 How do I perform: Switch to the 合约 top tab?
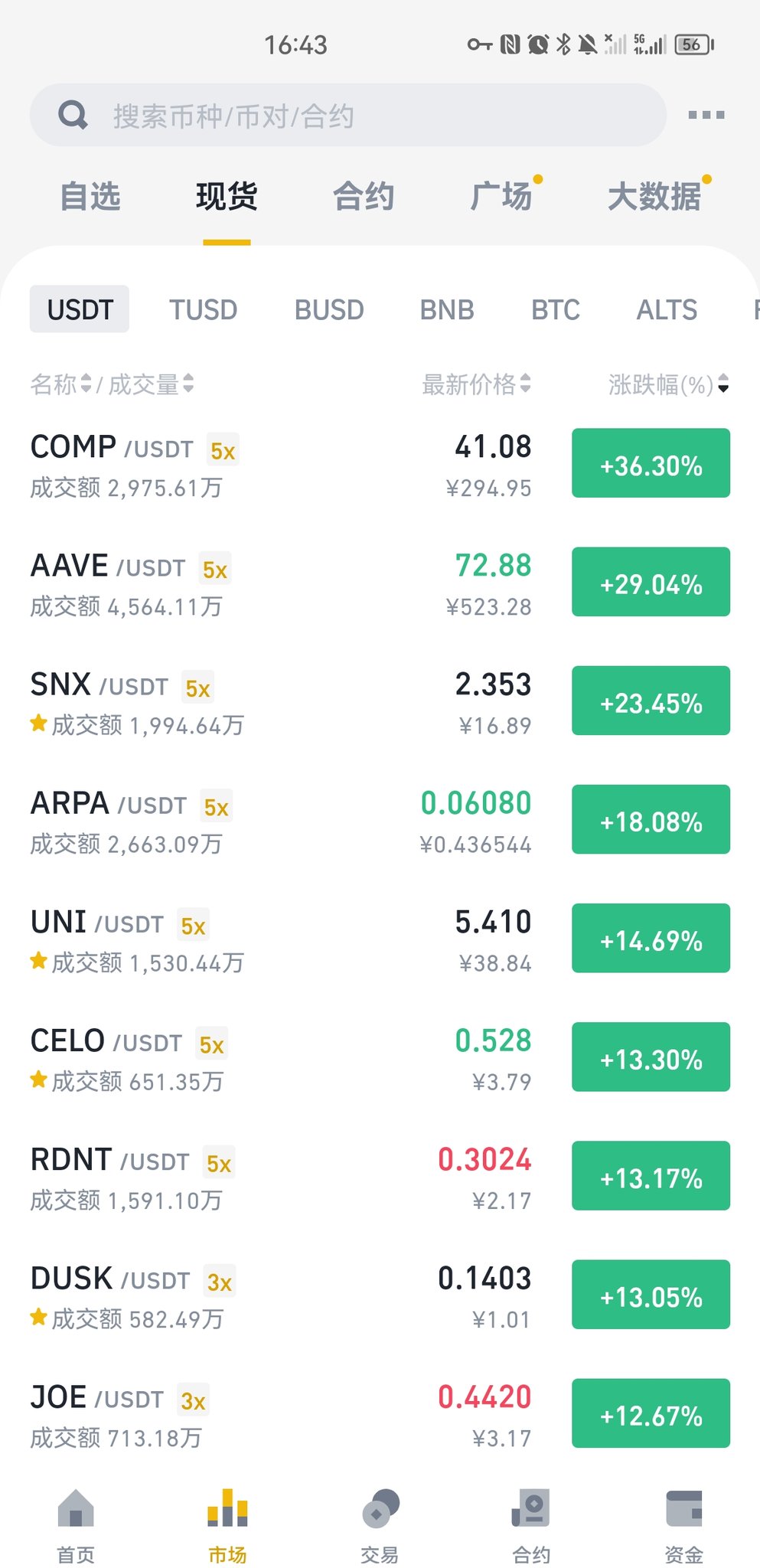pyautogui.click(x=364, y=197)
